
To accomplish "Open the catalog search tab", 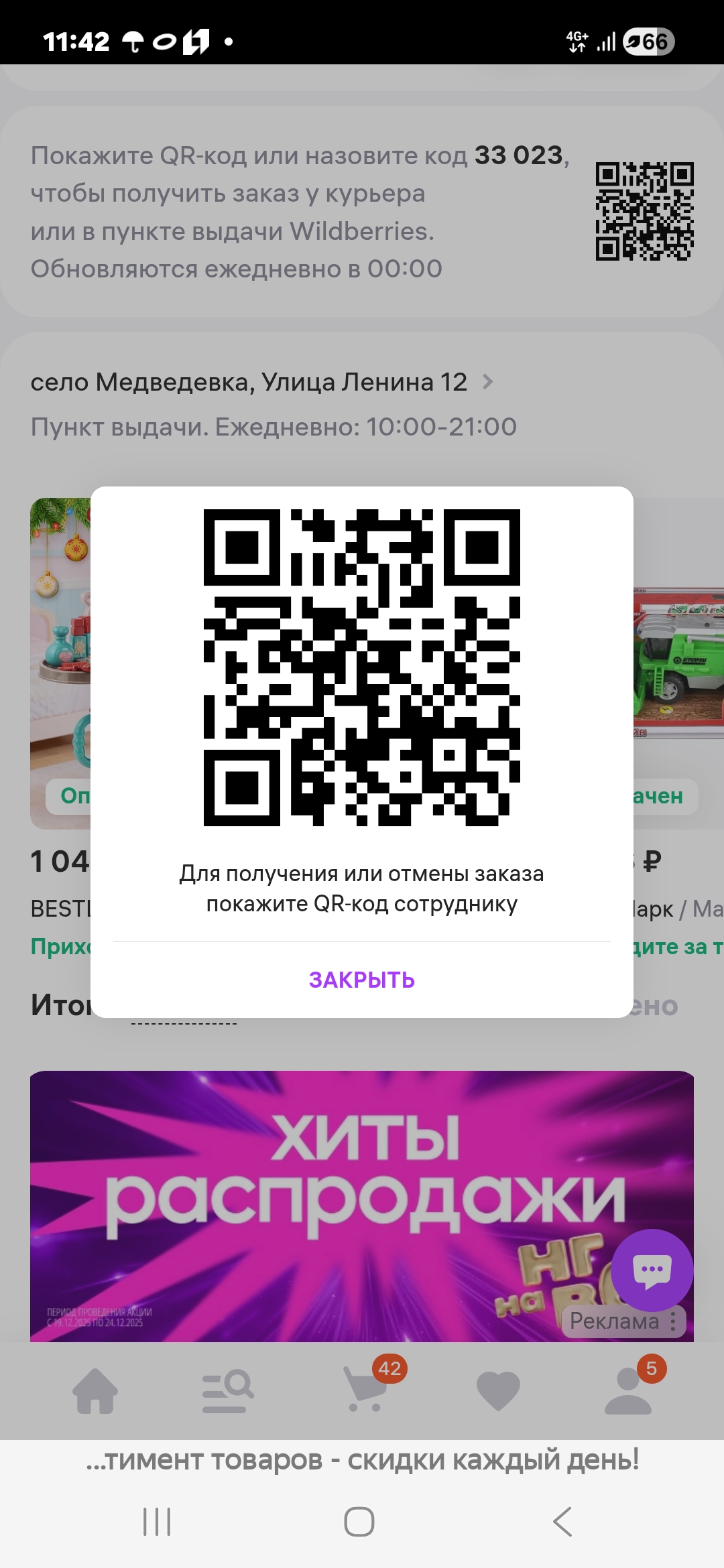I will 228,1390.
